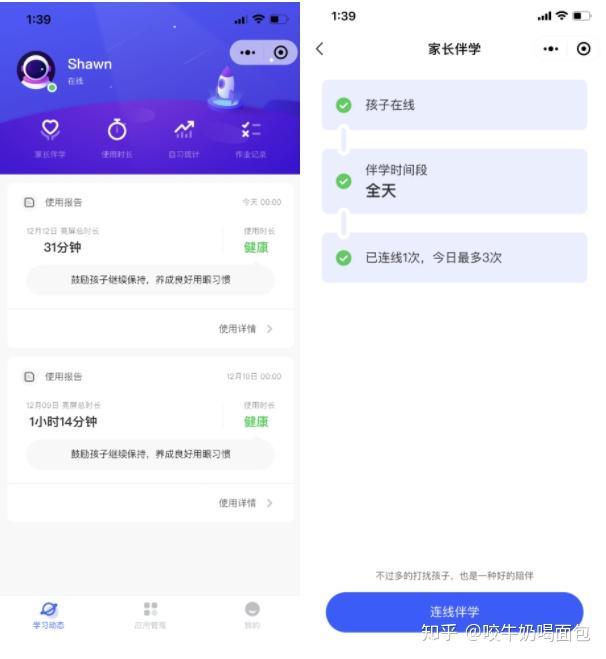Open 使用详情 for the 31分钟 report

[x=245, y=329]
